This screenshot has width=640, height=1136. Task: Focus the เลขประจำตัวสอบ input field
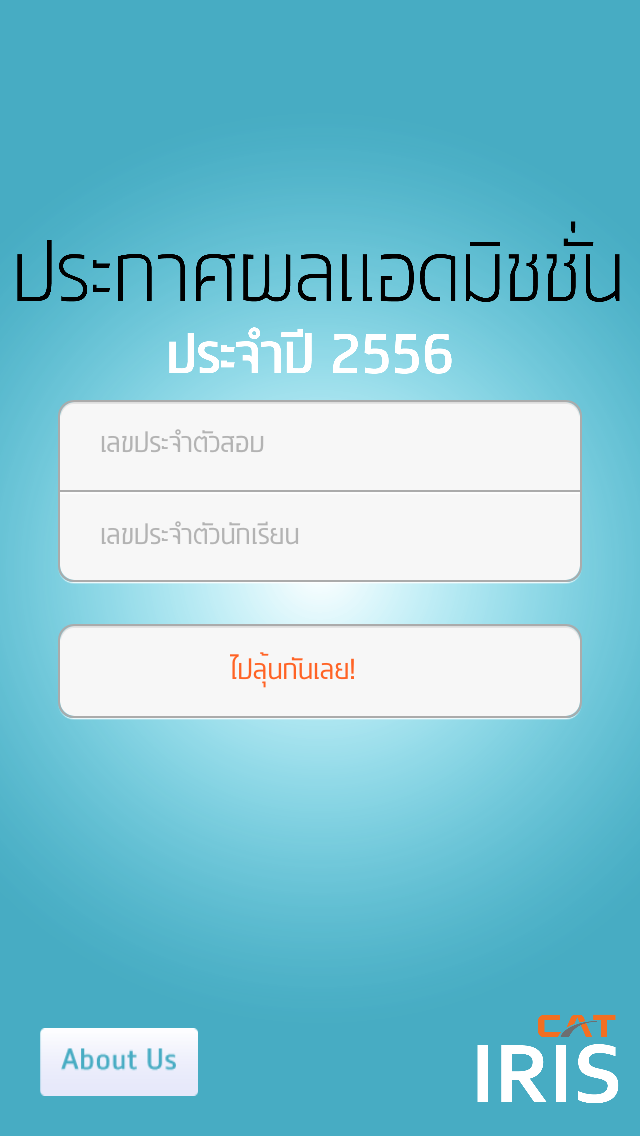pos(320,445)
